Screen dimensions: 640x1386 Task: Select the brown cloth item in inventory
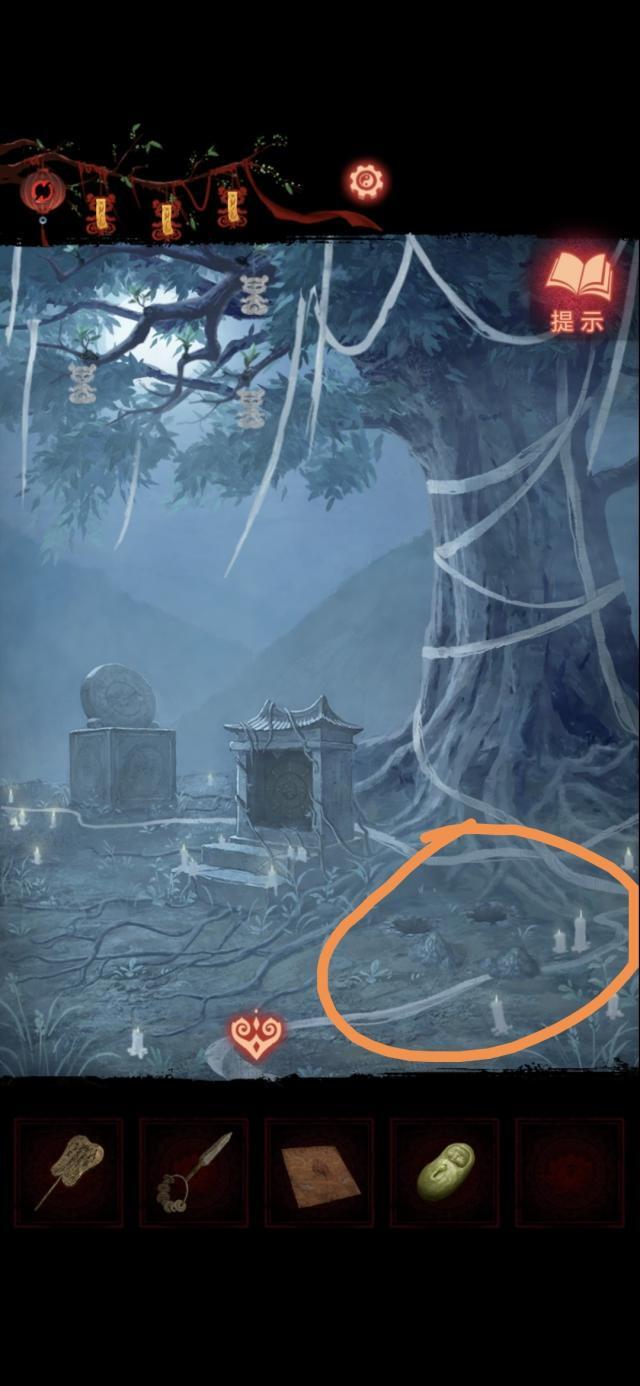pos(319,1172)
